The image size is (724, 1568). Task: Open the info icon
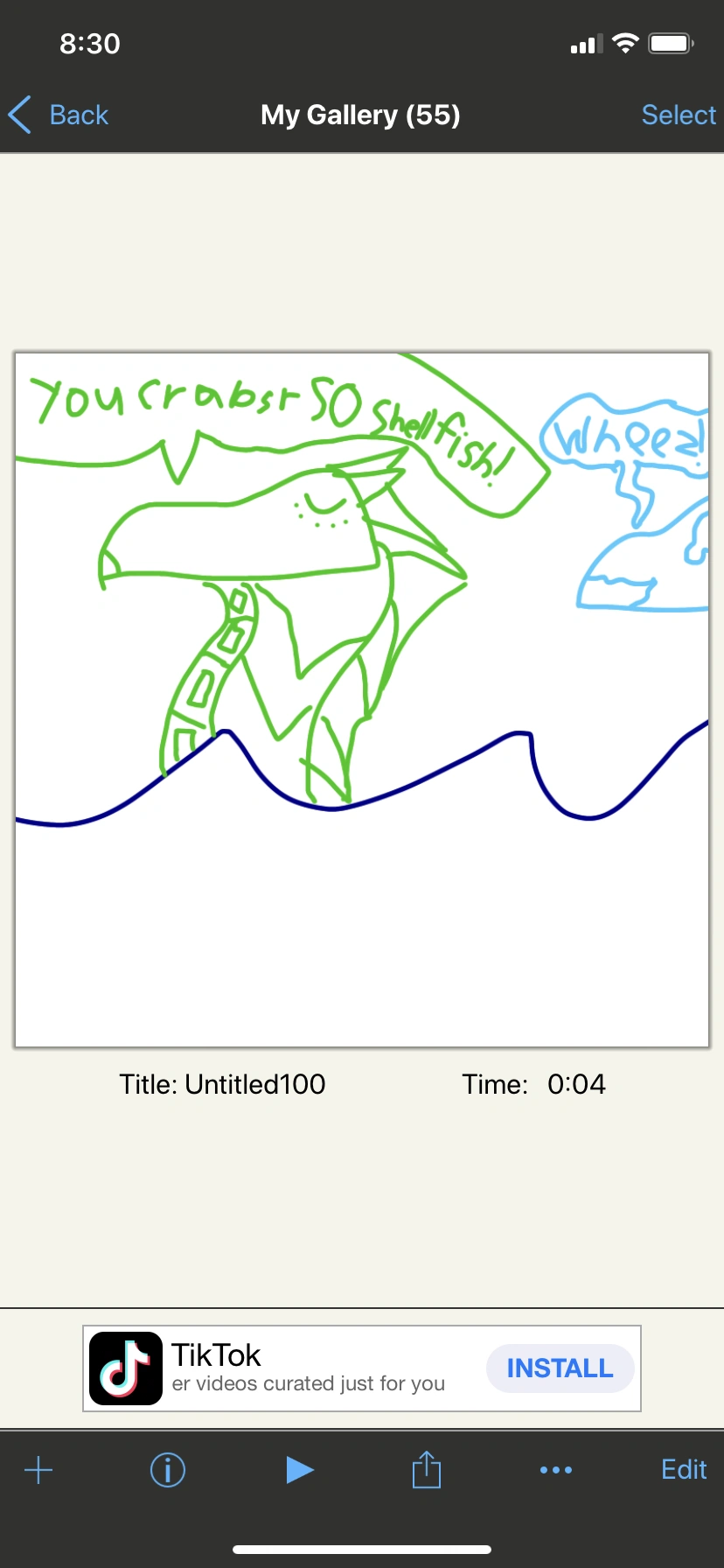coord(168,1470)
